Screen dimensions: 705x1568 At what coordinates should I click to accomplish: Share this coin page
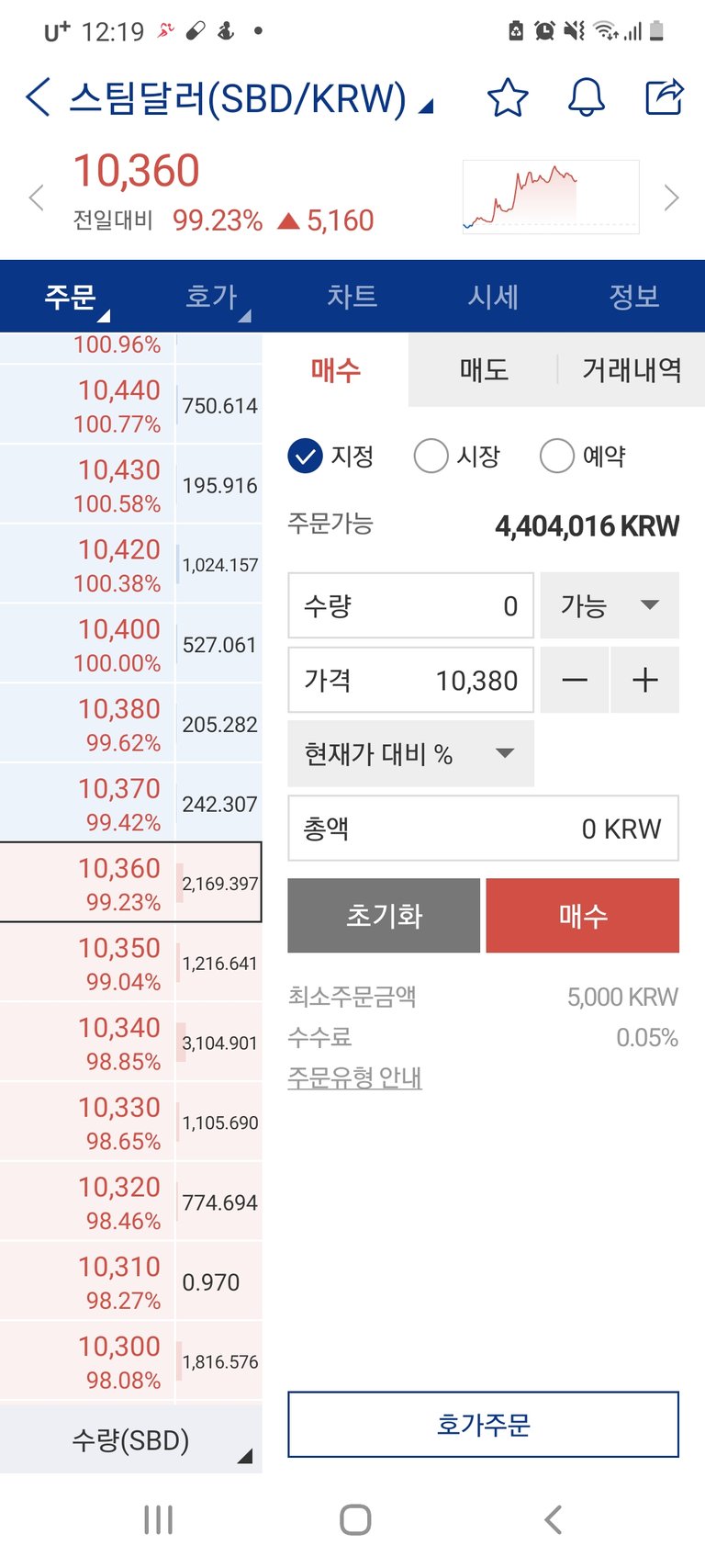click(665, 97)
